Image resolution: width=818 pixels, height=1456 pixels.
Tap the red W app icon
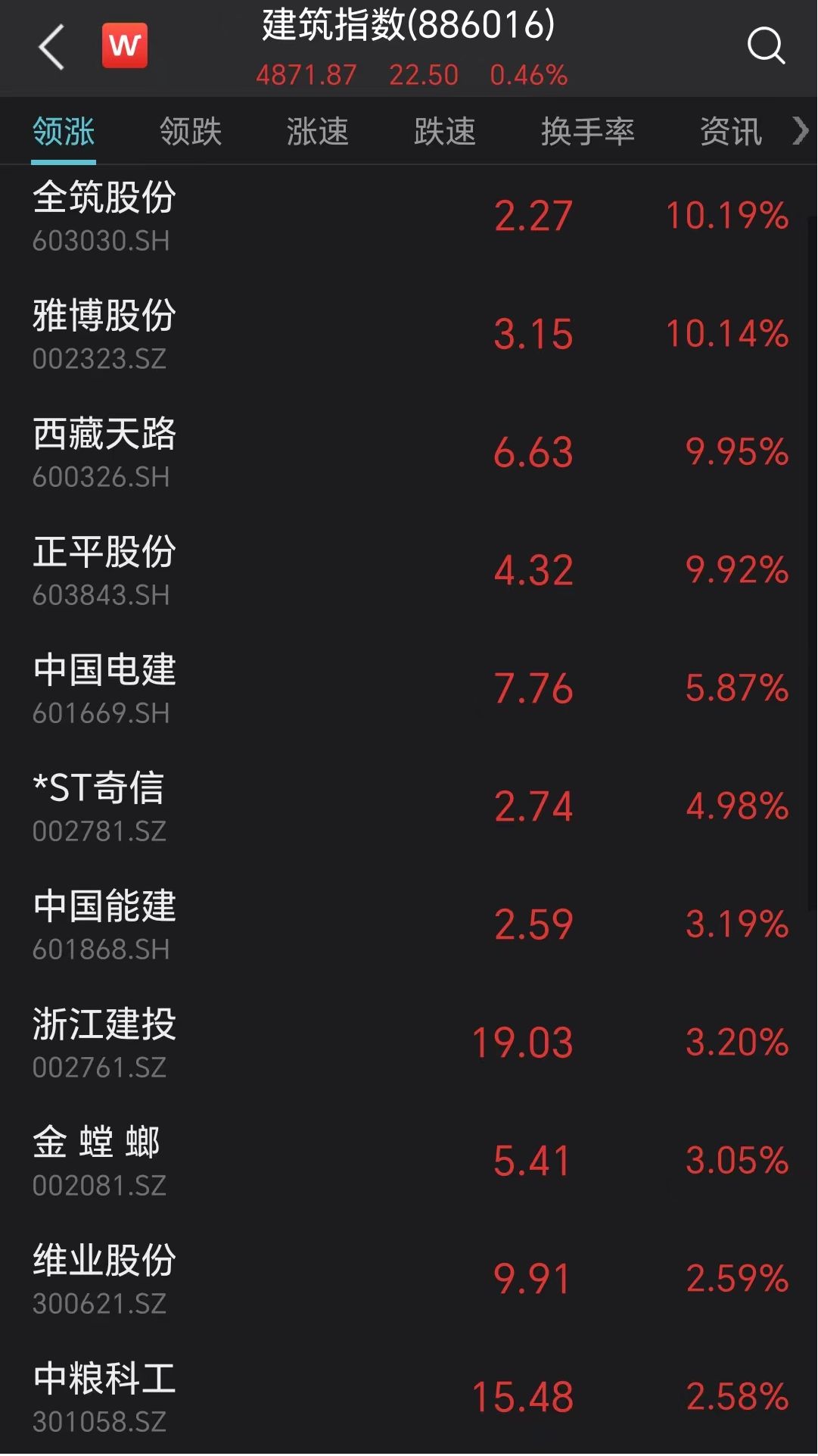tap(125, 45)
